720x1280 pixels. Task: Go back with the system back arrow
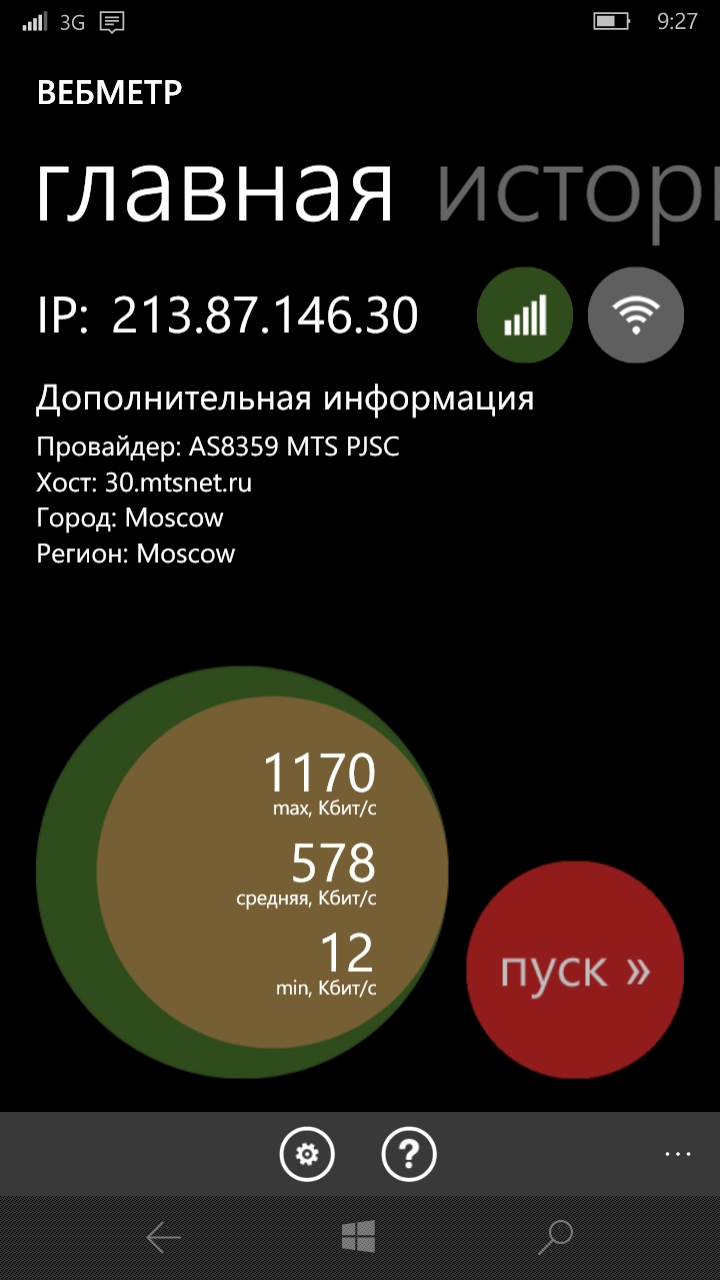pos(163,1238)
